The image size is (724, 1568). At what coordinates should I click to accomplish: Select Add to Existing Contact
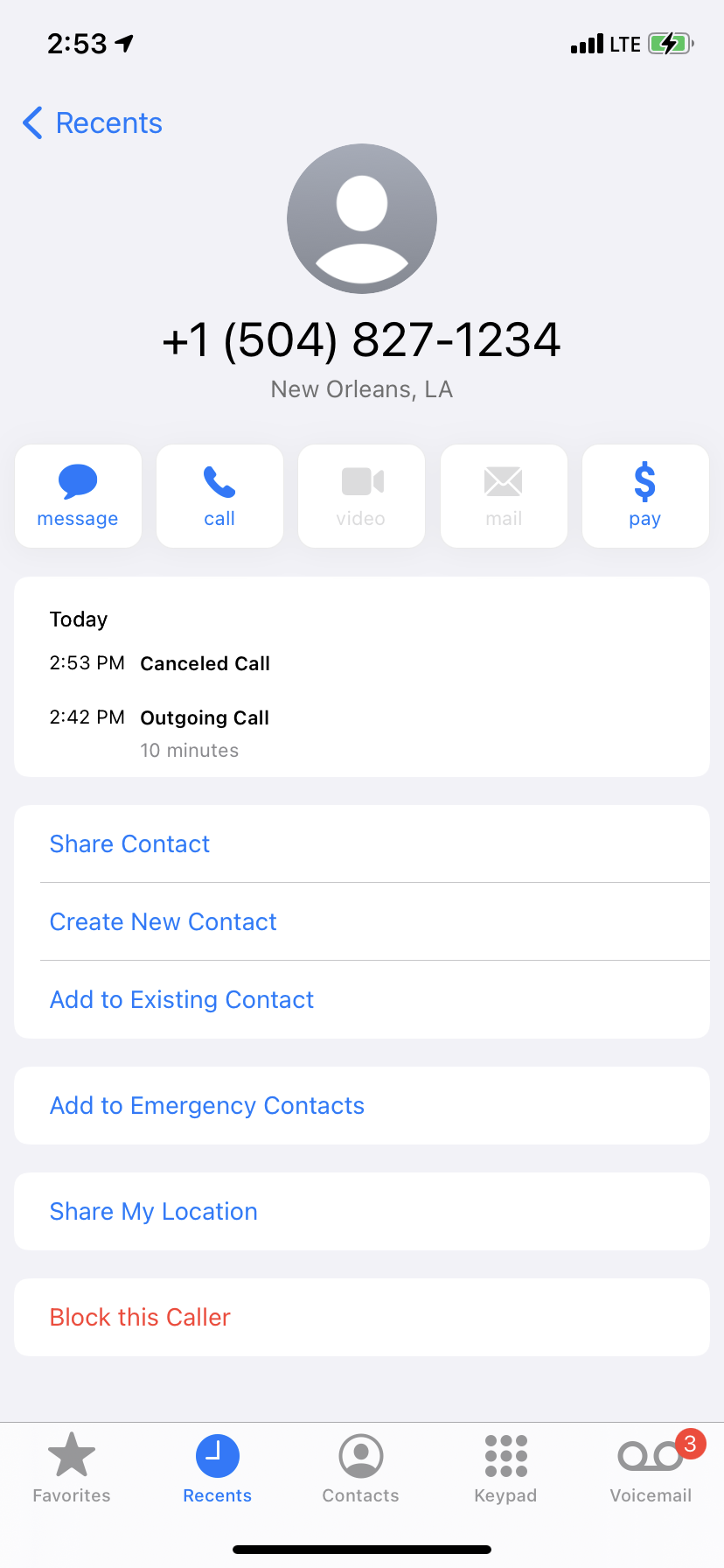point(182,999)
